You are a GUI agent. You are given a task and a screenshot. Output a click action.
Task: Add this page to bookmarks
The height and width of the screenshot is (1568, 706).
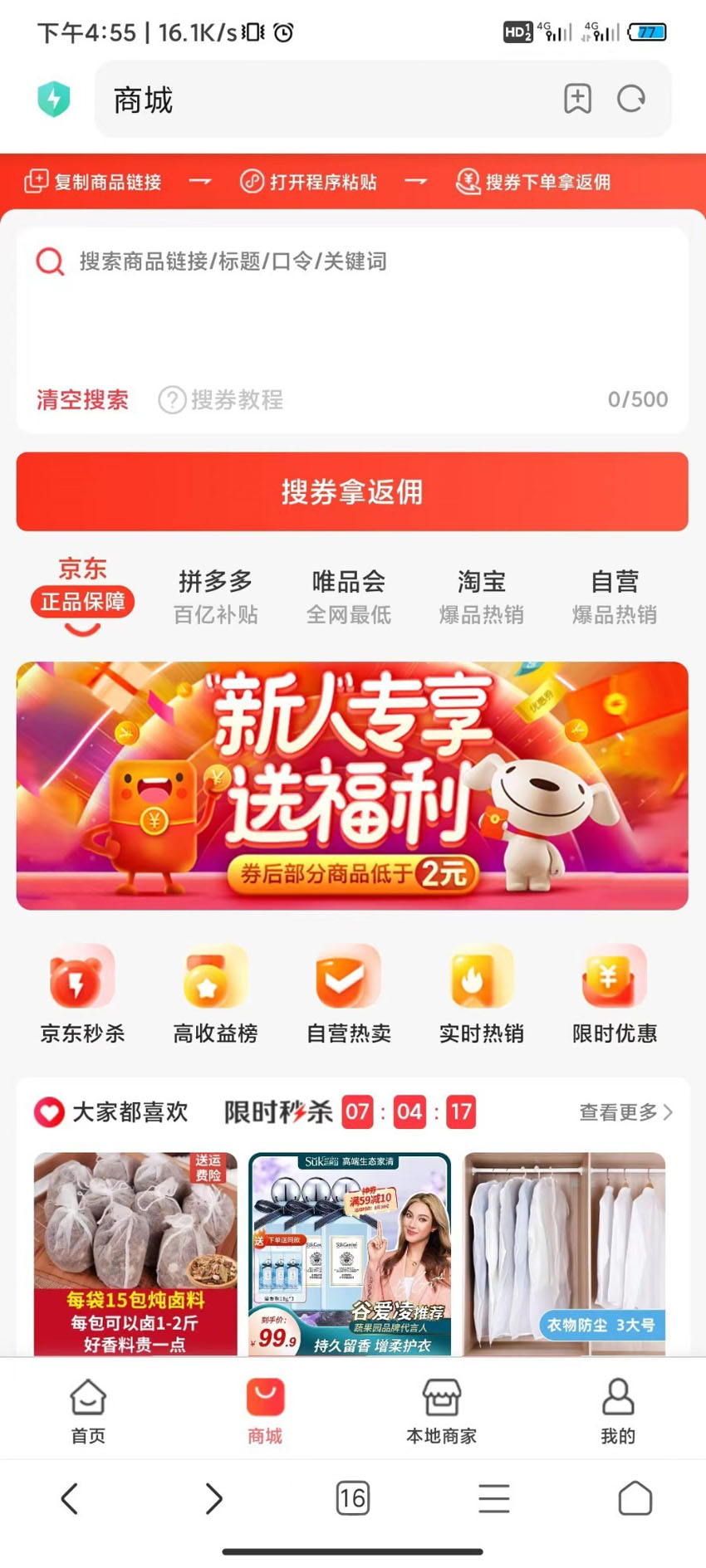[x=577, y=99]
